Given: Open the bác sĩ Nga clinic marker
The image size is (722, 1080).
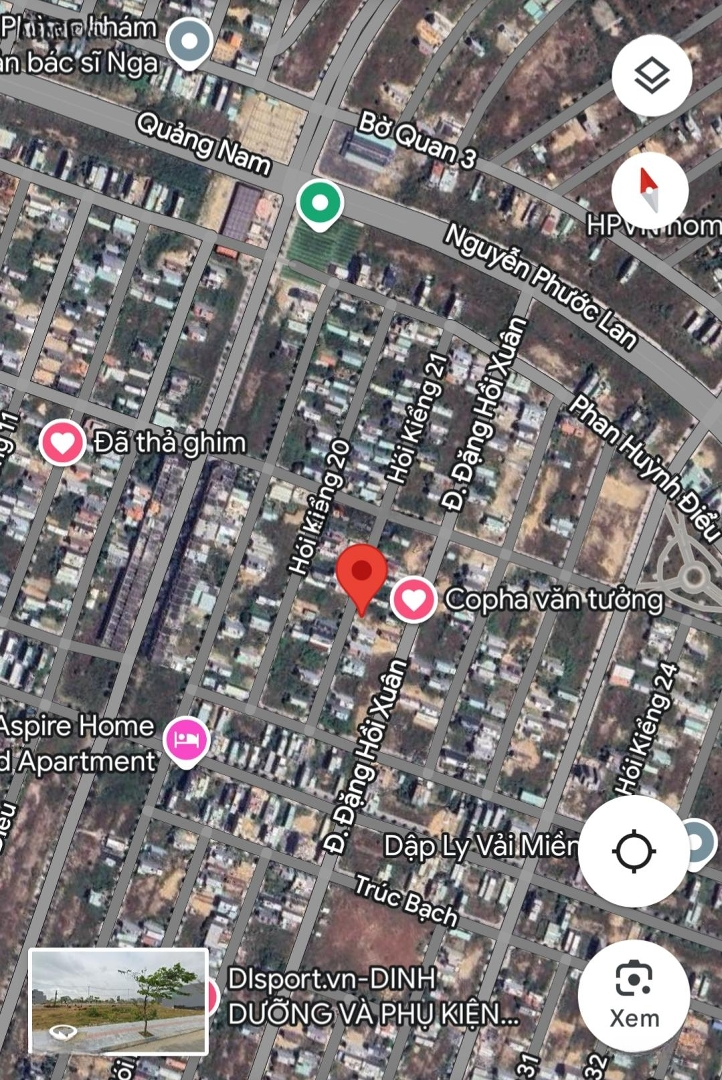Looking at the screenshot, I should click(187, 44).
